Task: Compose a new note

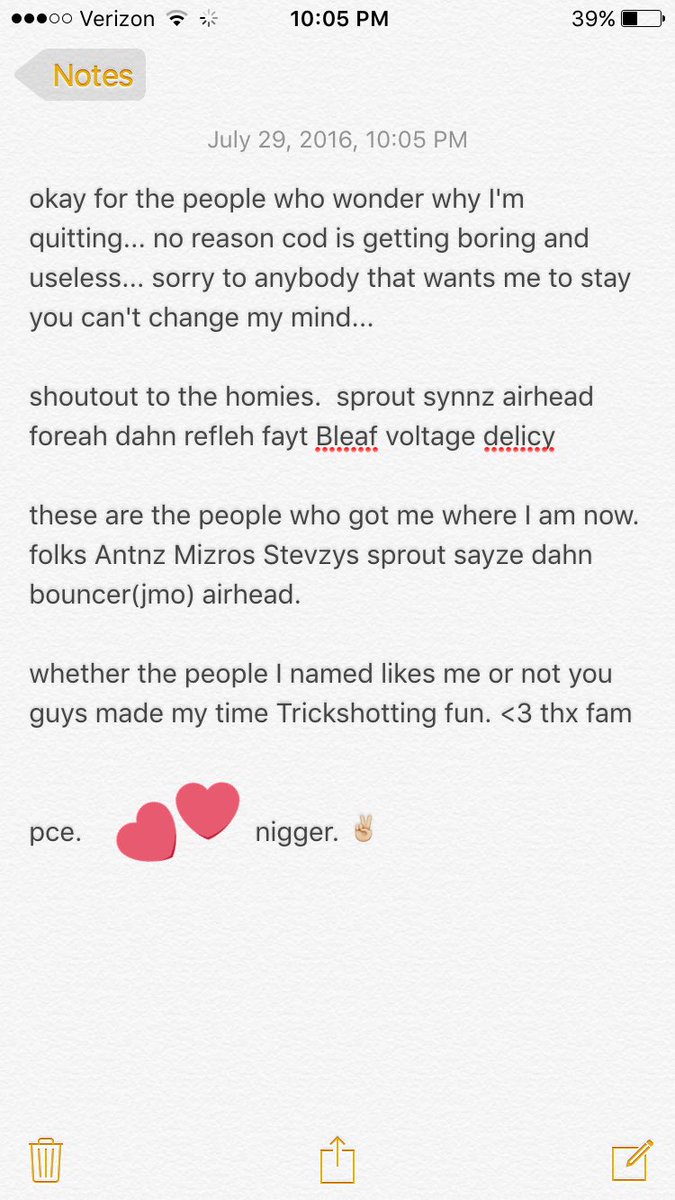Action: [632, 1160]
